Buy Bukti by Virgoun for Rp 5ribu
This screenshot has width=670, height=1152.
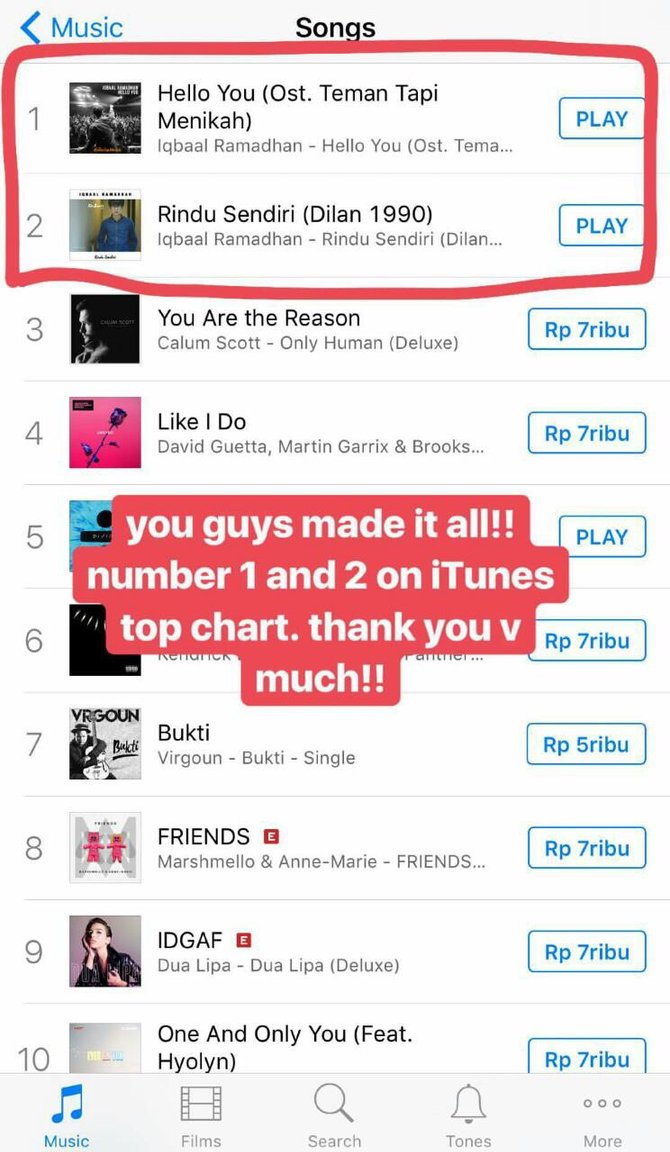tap(586, 745)
